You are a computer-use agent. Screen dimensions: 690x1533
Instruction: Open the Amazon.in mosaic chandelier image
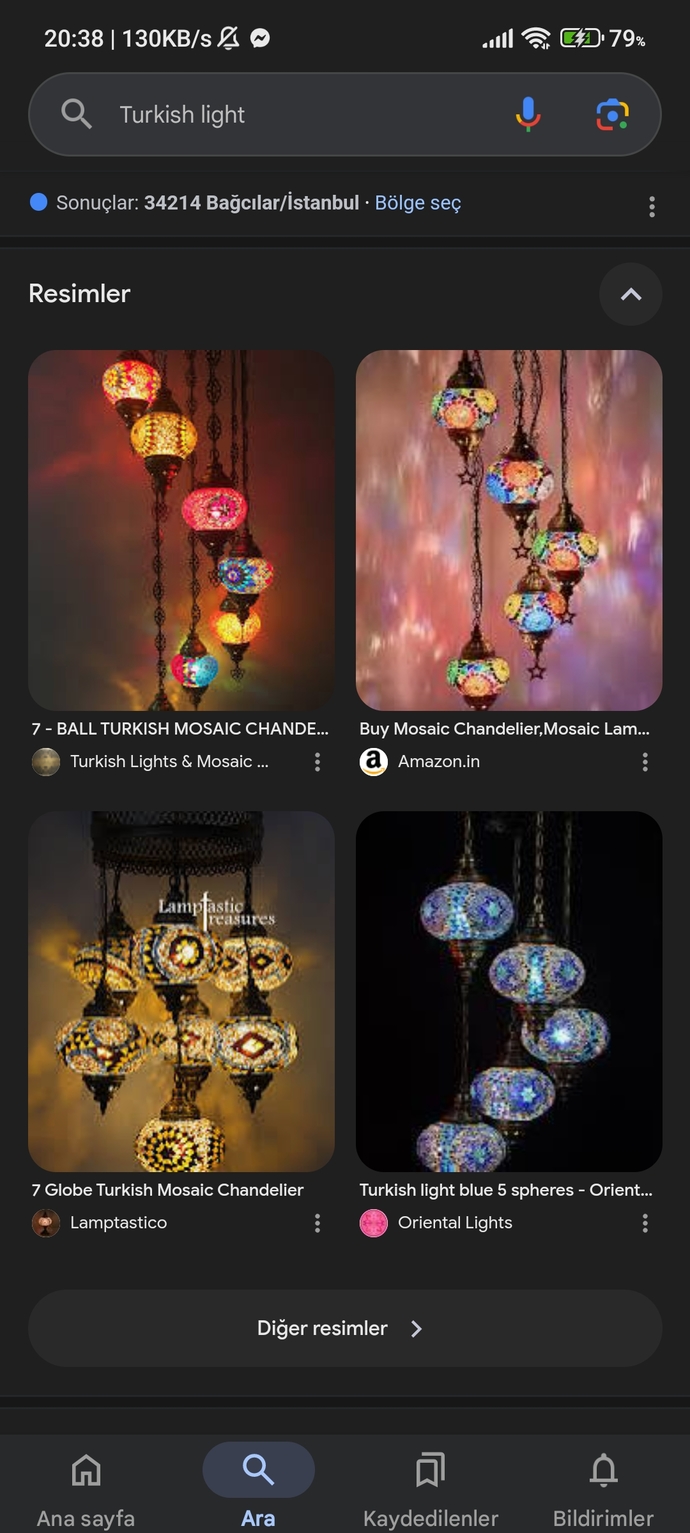pyautogui.click(x=509, y=530)
